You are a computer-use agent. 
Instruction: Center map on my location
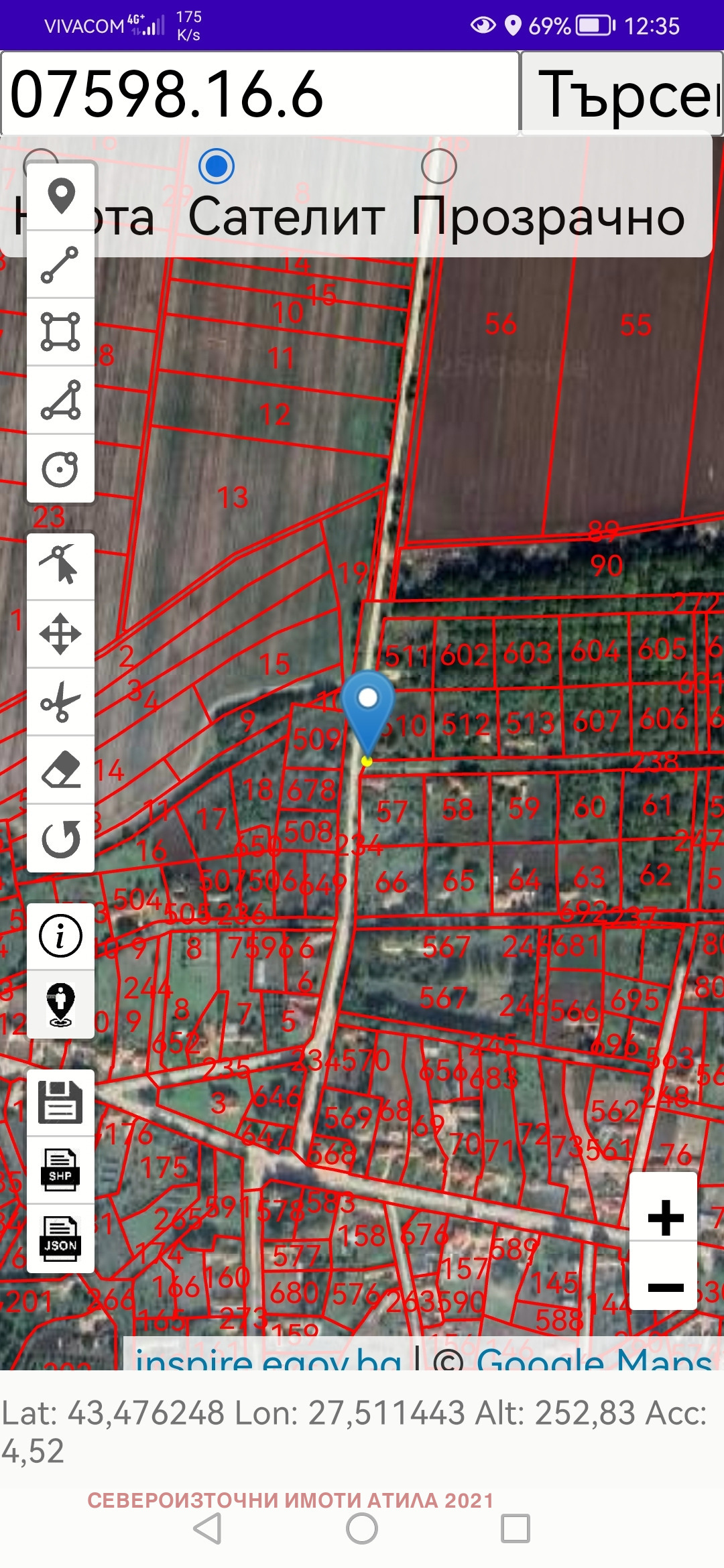[60, 1004]
